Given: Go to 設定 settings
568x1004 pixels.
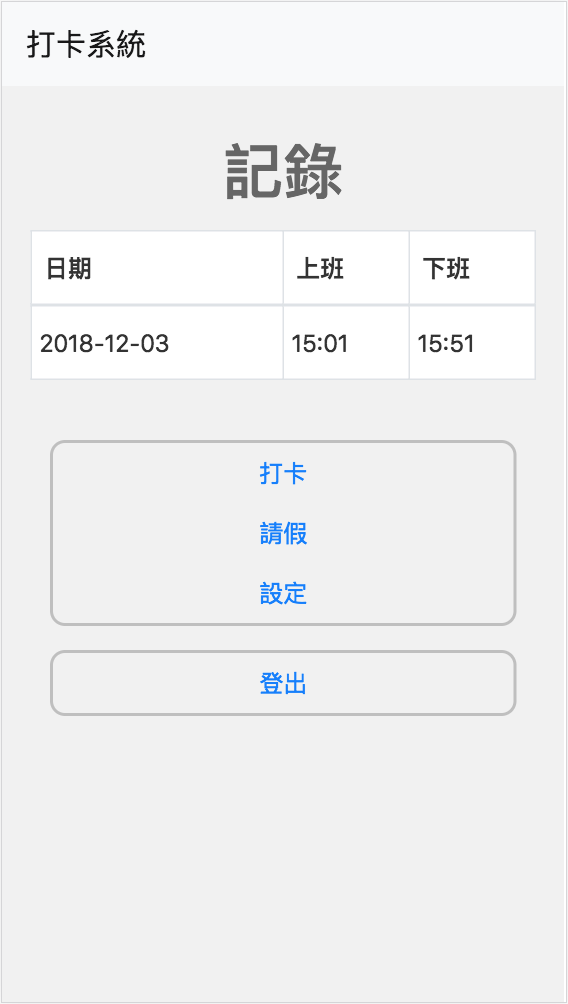Looking at the screenshot, I should [283, 593].
